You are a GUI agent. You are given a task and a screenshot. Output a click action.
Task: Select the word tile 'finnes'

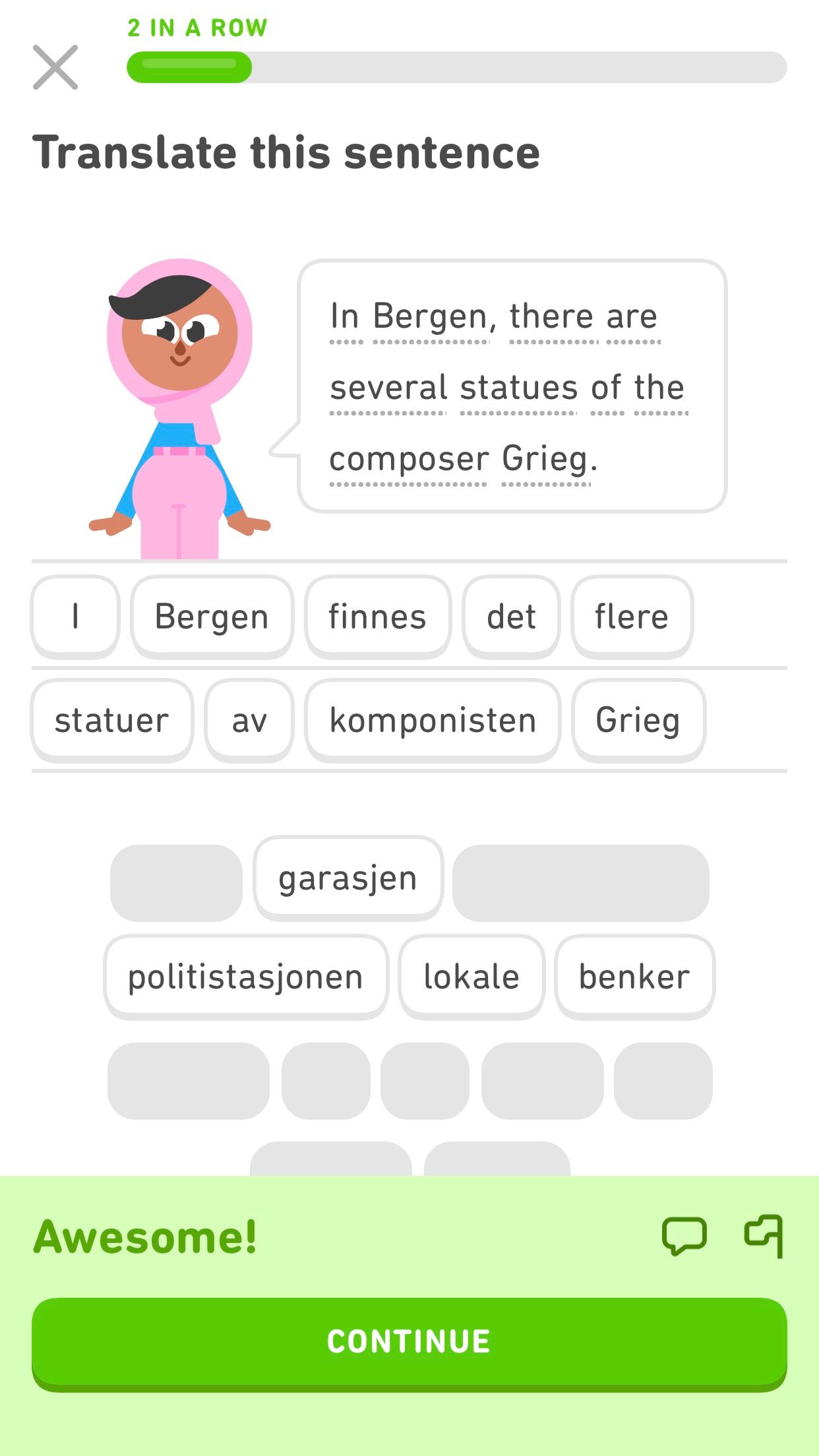point(377,616)
